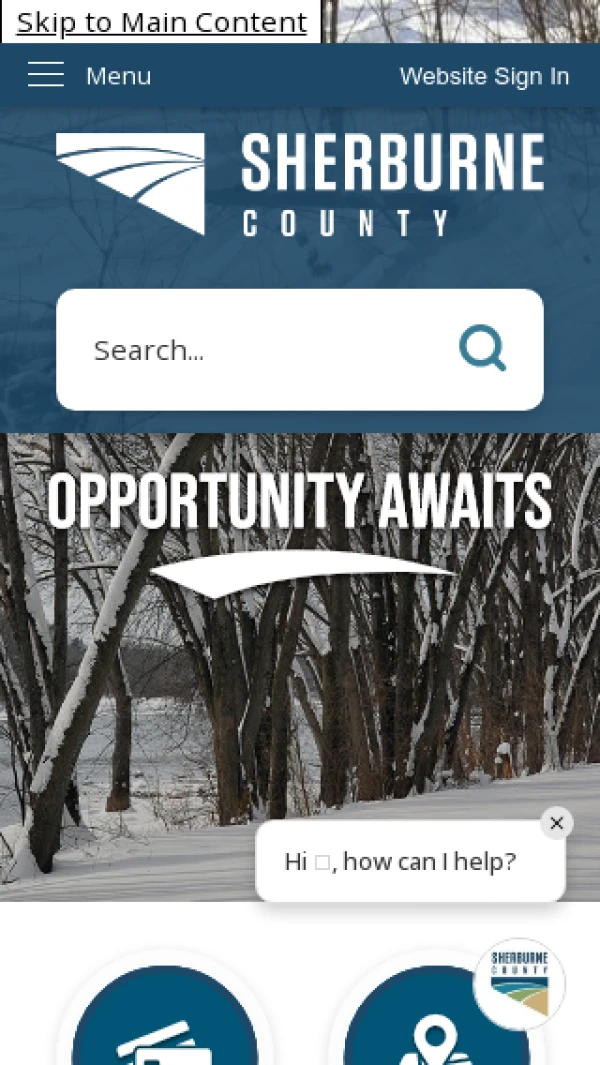
Task: Follow the Skip to Main Content link
Action: coord(161,22)
